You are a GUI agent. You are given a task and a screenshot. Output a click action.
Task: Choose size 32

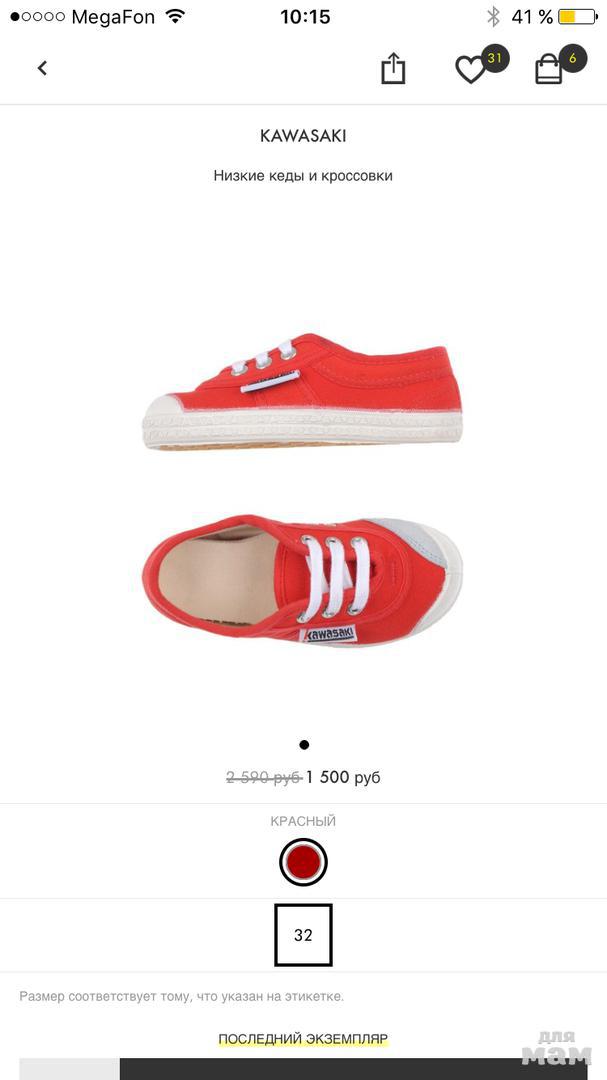tap(303, 935)
